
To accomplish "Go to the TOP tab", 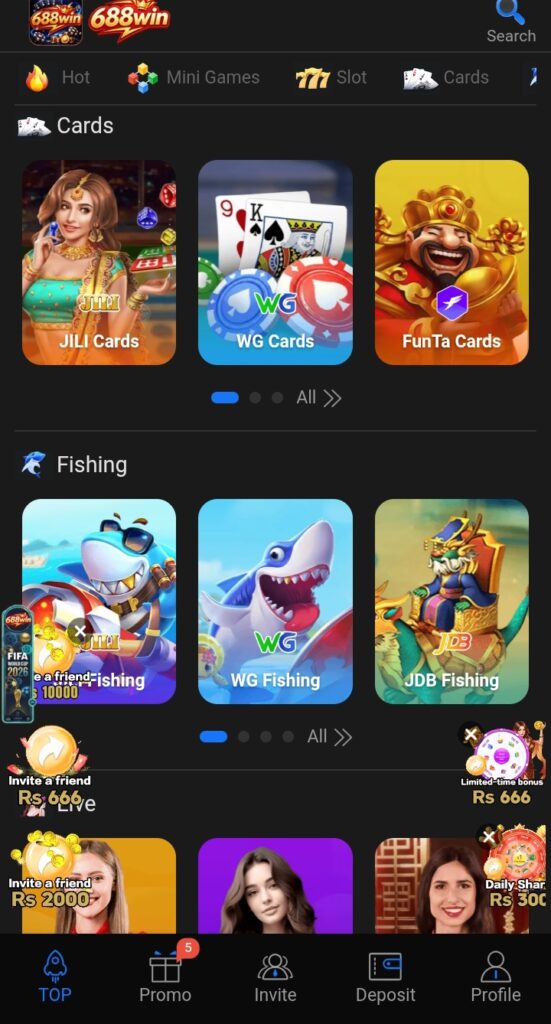I will [55, 977].
